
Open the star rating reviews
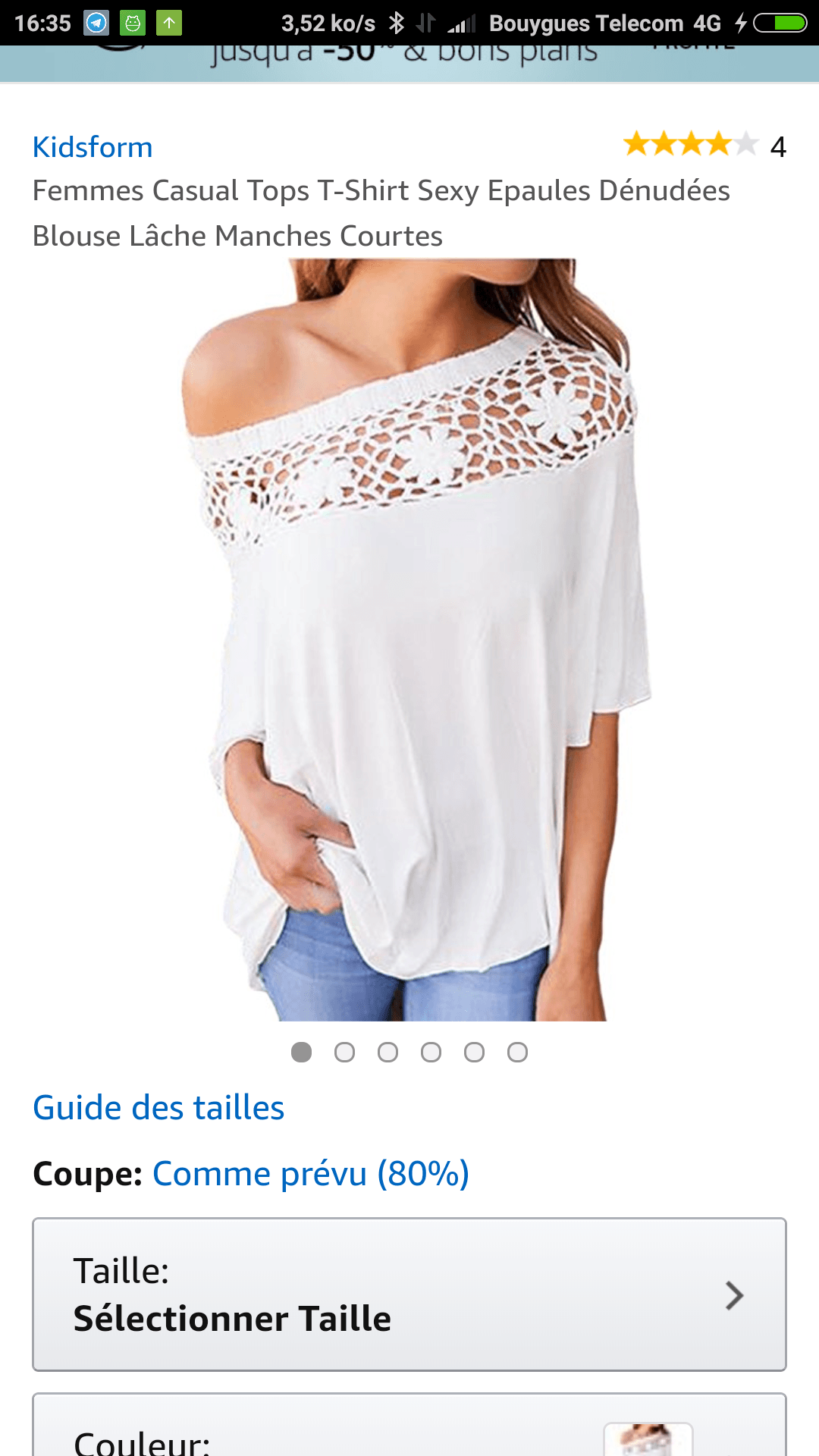[690, 144]
